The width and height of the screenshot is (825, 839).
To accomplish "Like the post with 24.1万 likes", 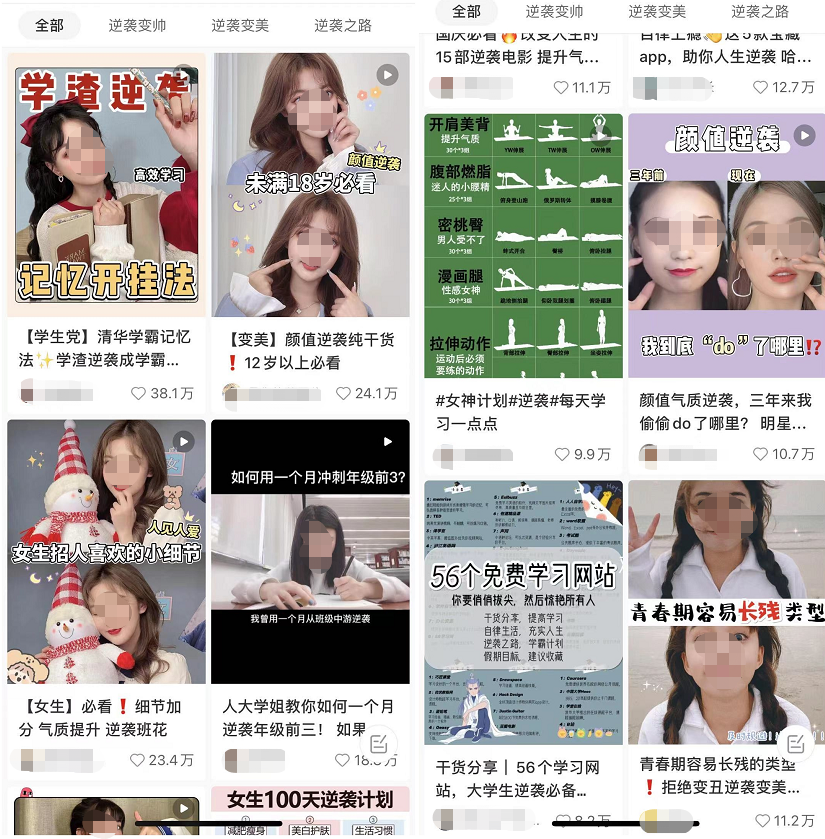I will (x=343, y=394).
